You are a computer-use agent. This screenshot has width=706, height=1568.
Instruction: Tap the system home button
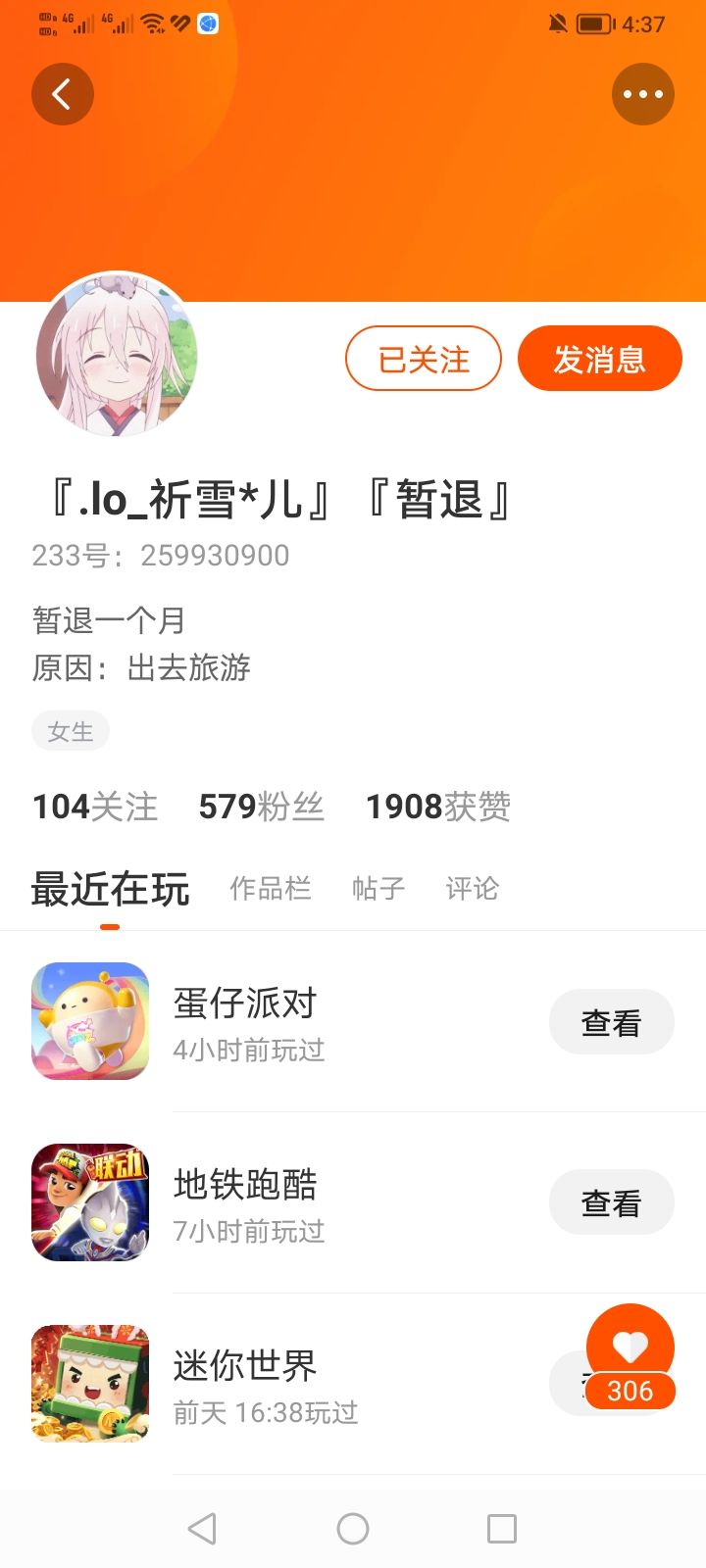(353, 1529)
